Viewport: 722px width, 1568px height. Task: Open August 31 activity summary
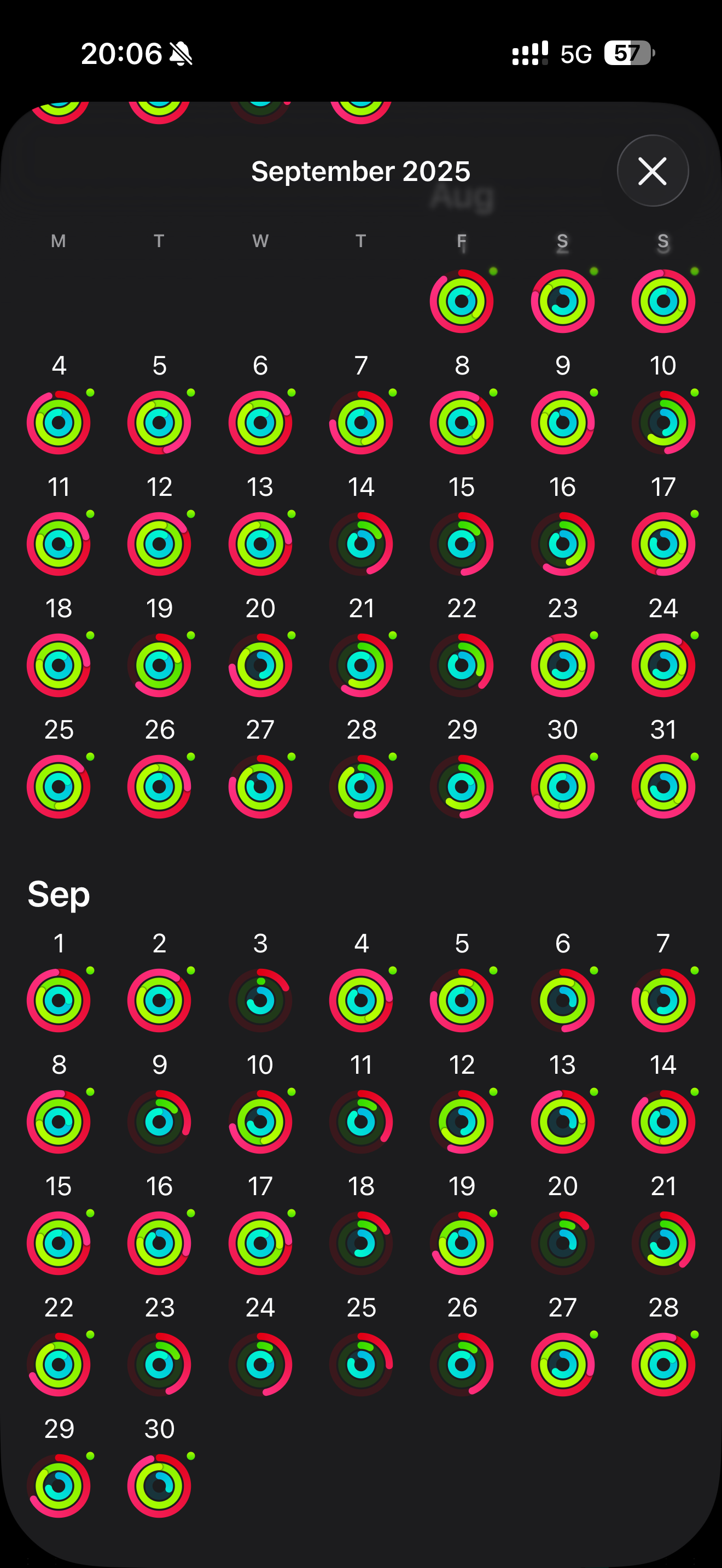tap(663, 786)
